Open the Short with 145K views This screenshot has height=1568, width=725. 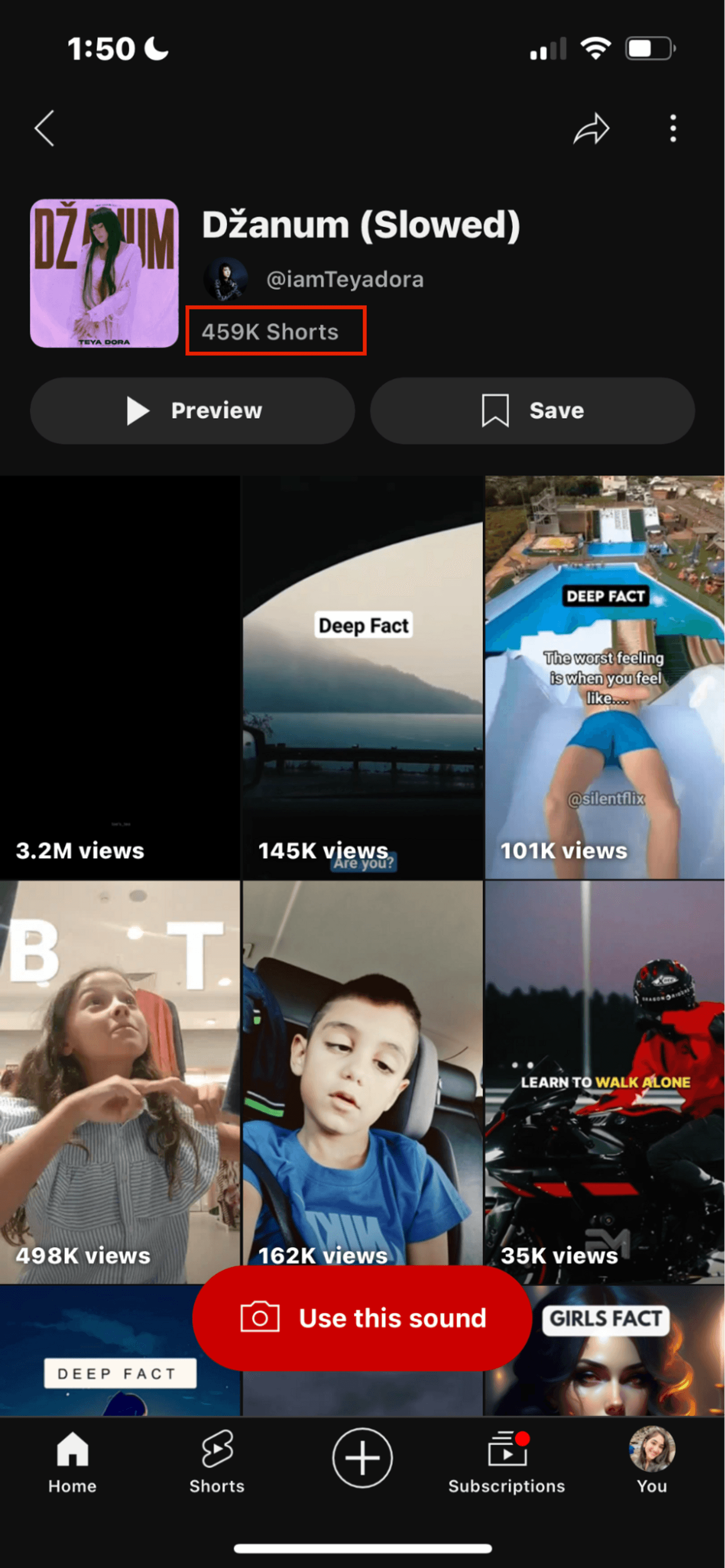coord(362,676)
